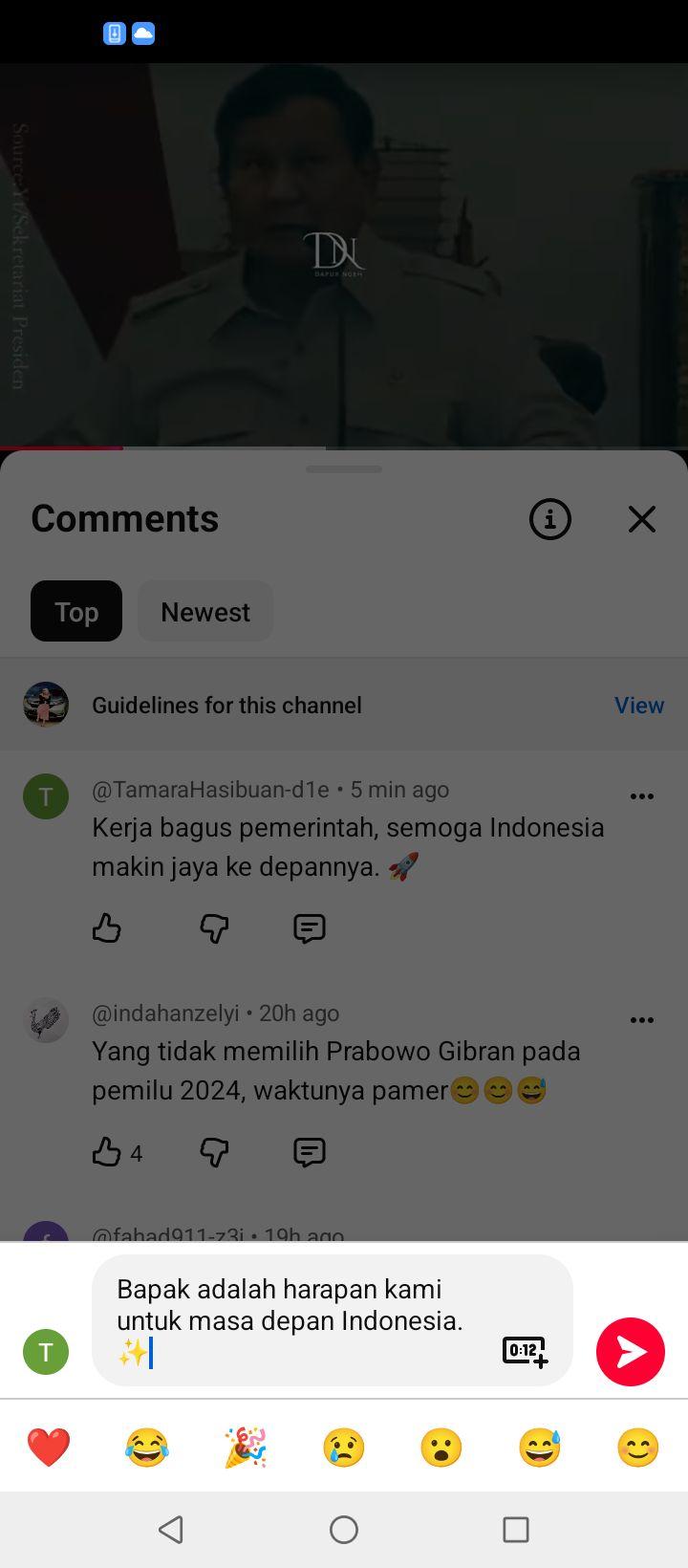
Task: Insert the party popper emoji
Action: tap(246, 1447)
